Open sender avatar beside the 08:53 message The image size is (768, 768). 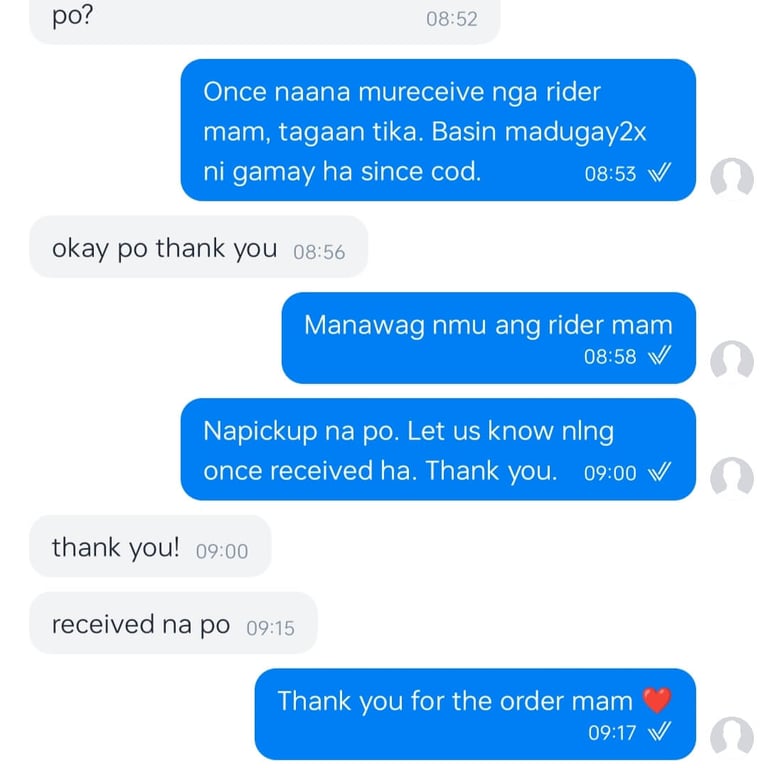point(732,179)
